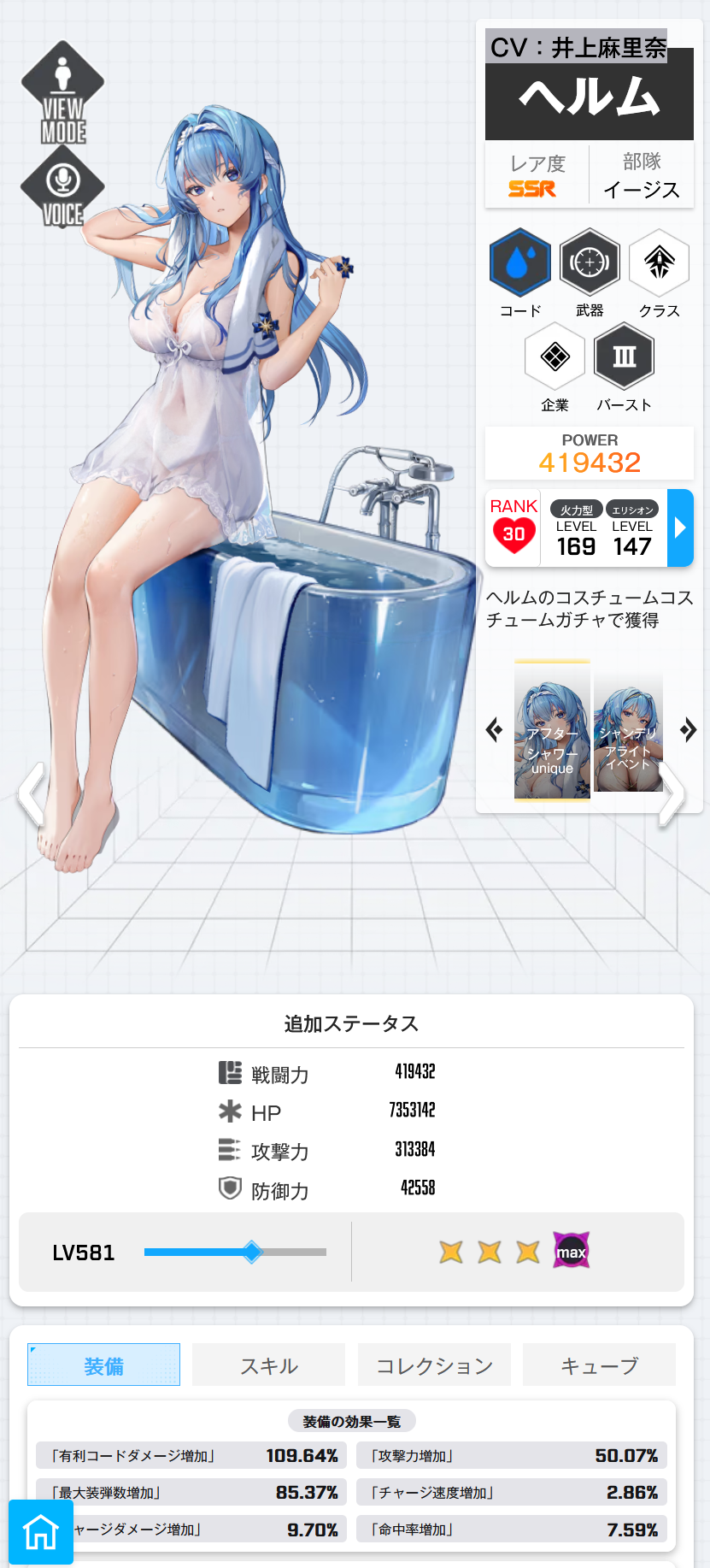Open the バースト burst icon

click(624, 357)
